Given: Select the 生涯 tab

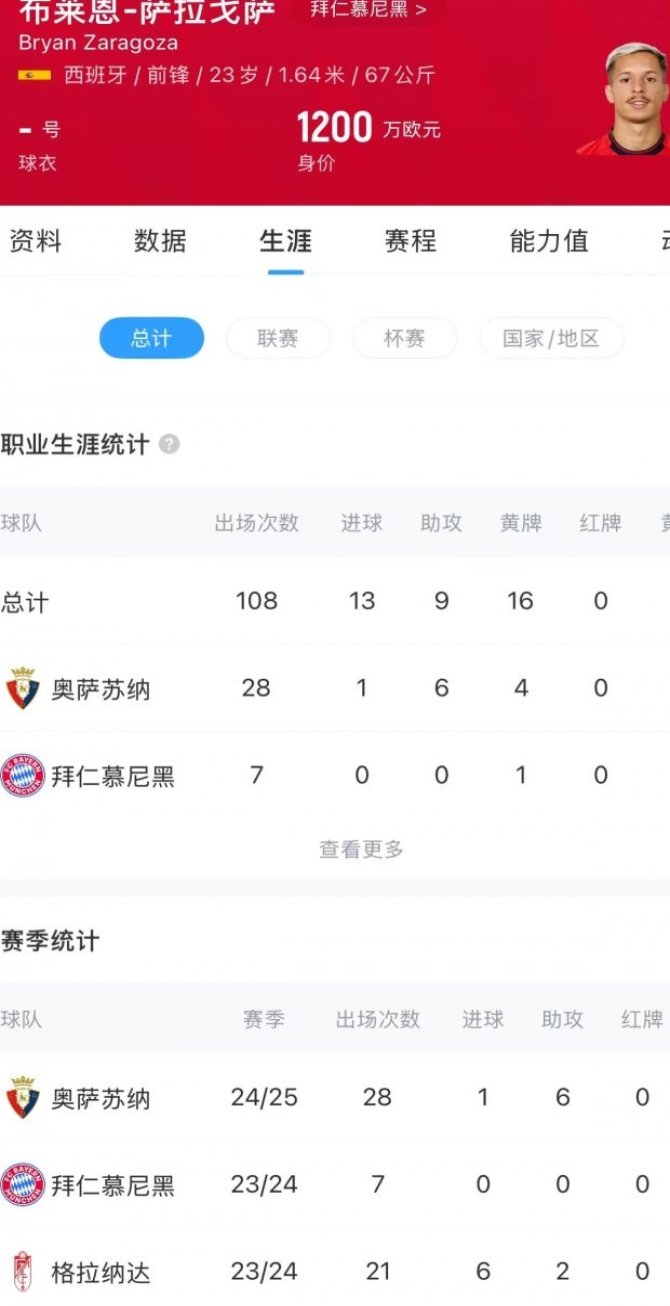Looking at the screenshot, I should point(285,241).
